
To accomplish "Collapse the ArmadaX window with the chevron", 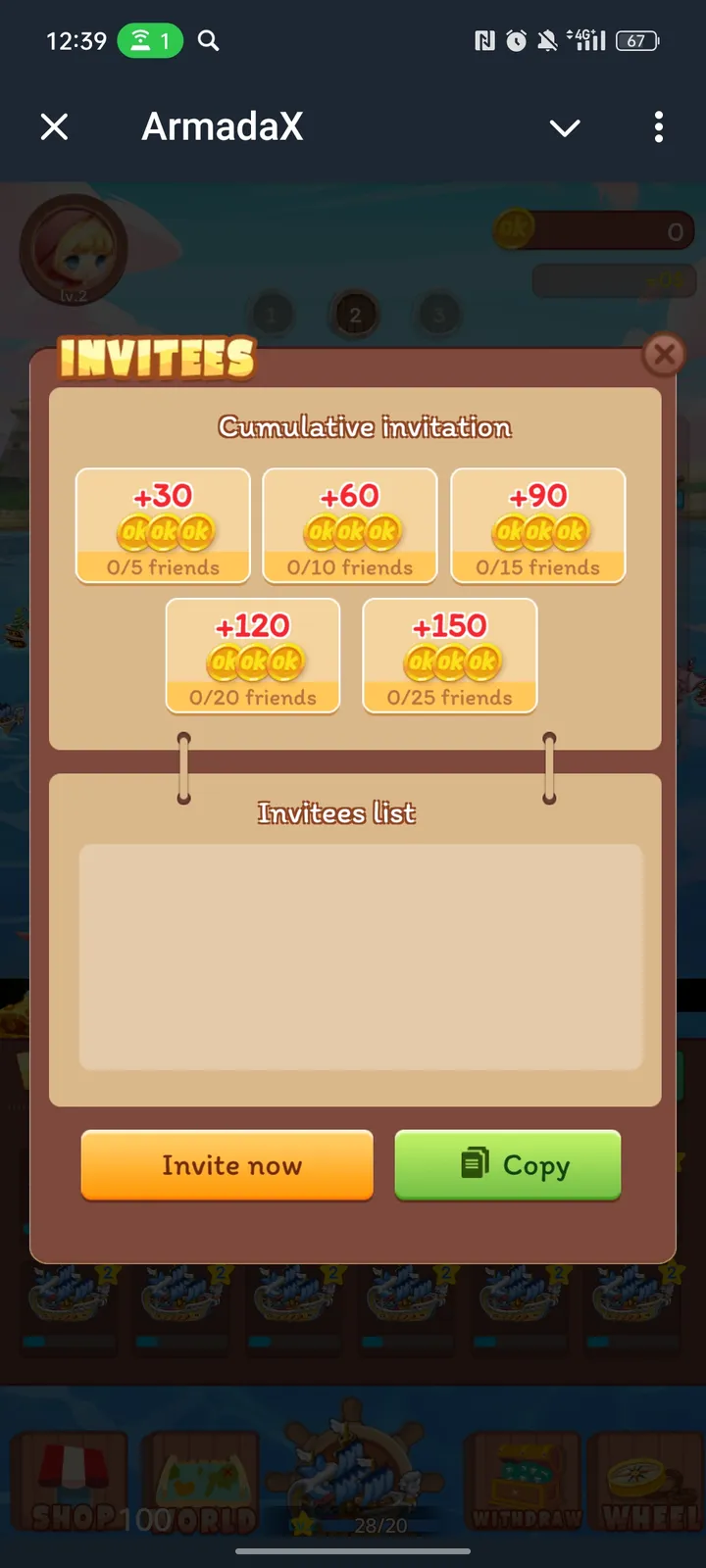I will tap(565, 127).
